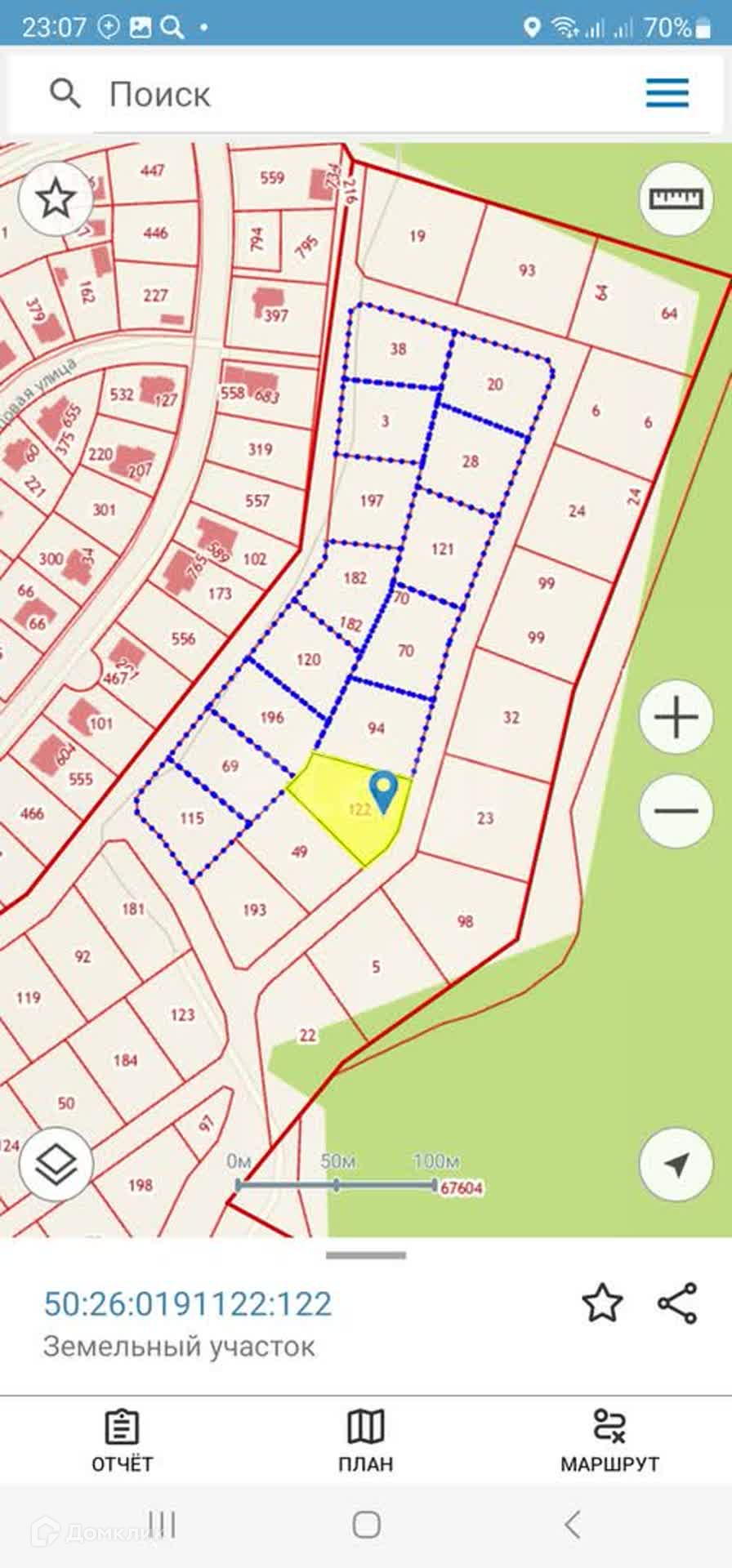Image resolution: width=732 pixels, height=1568 pixels.
Task: Open the ПЛАН view
Action: (x=365, y=1441)
